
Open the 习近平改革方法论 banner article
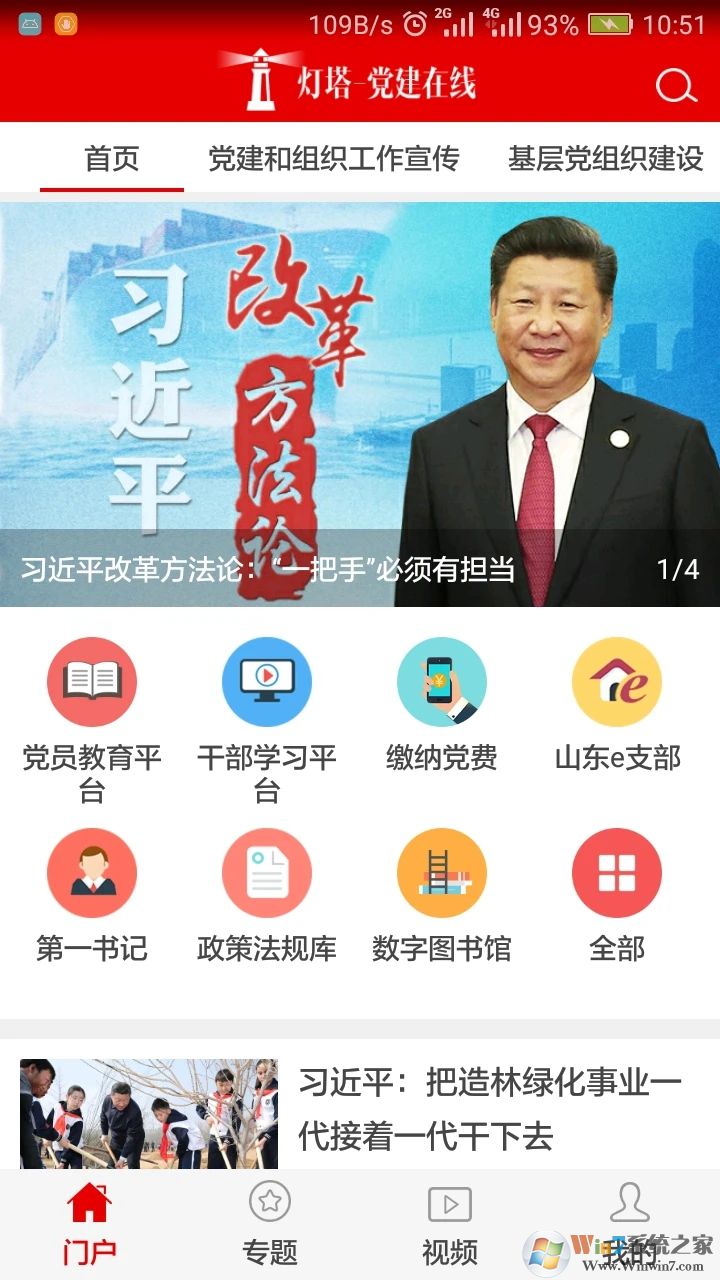360,405
